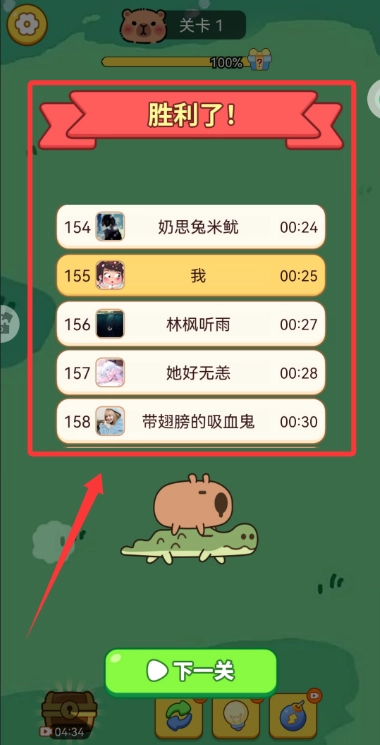Open the mystery gift box
This screenshot has height=745, width=380.
(259, 59)
